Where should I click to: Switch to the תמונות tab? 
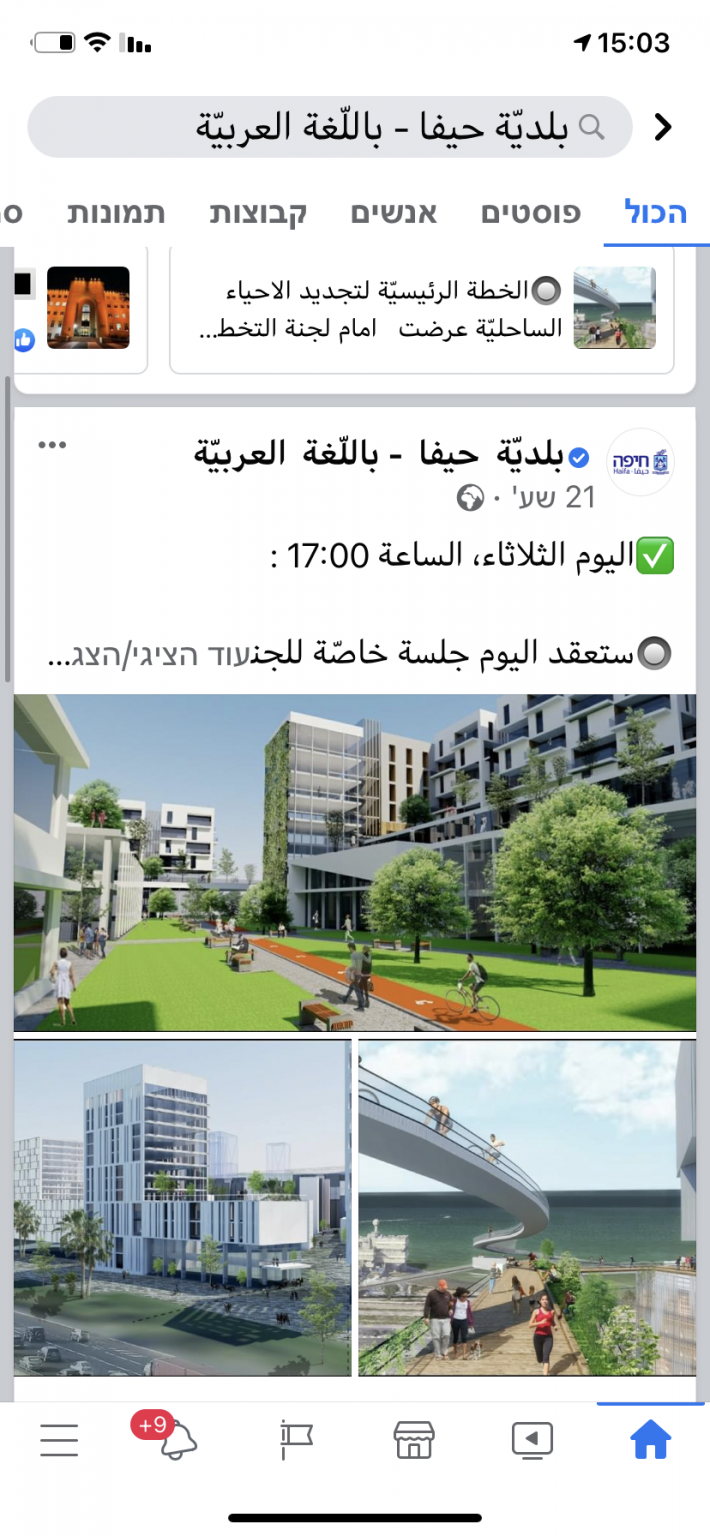(116, 212)
